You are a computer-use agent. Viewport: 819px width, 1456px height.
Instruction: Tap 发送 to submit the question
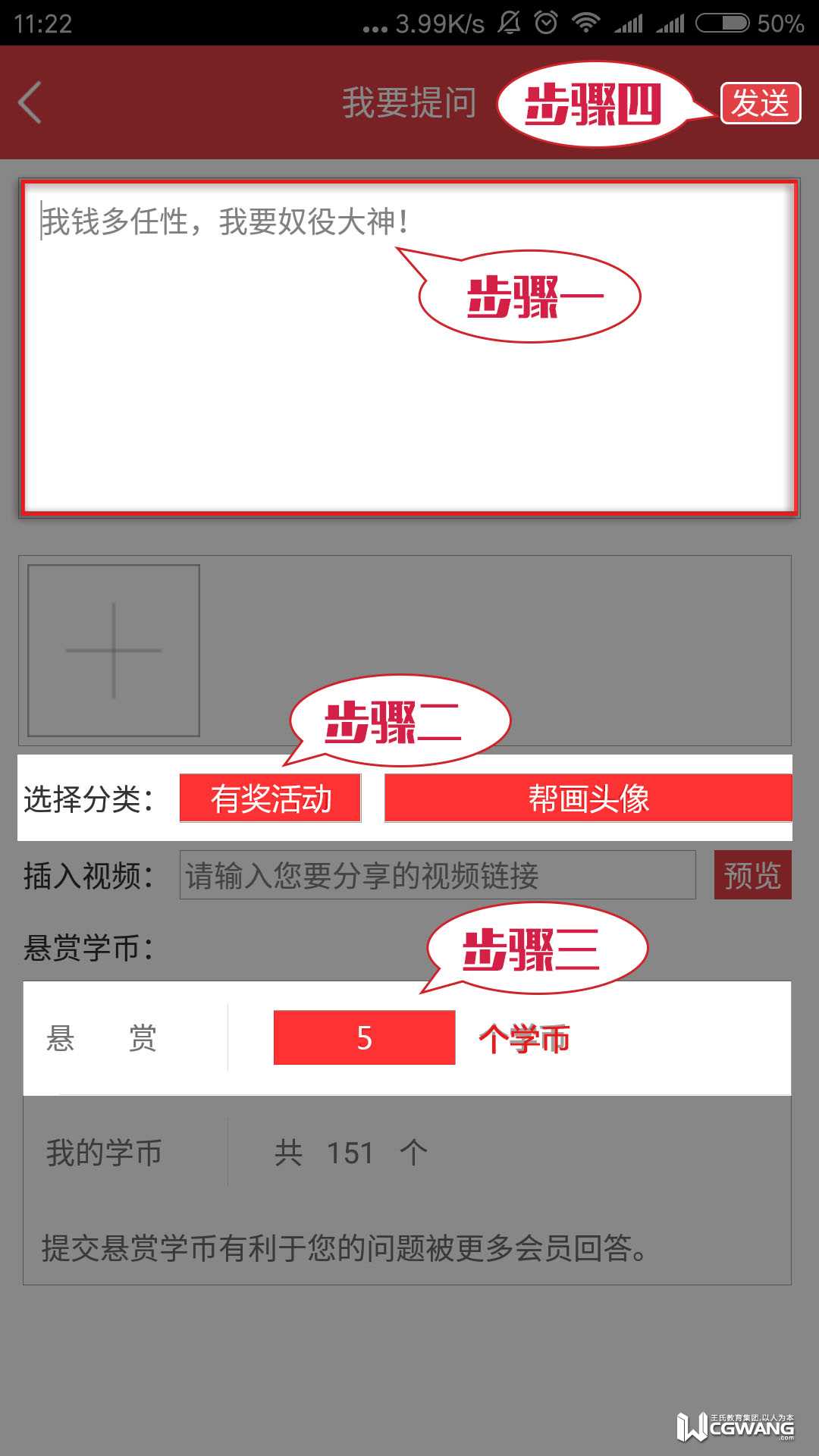(x=760, y=103)
